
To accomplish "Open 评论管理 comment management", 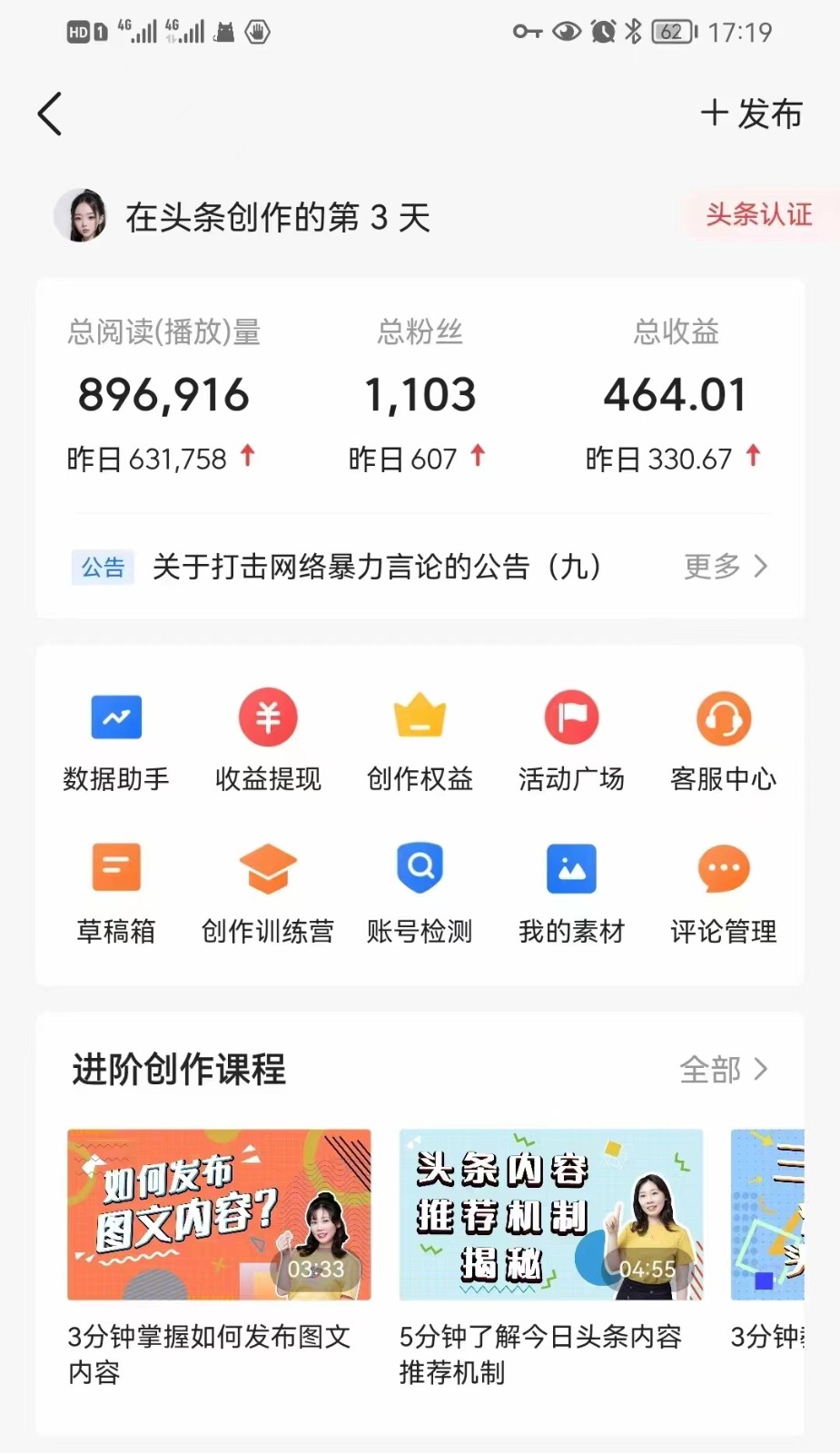I will click(722, 893).
